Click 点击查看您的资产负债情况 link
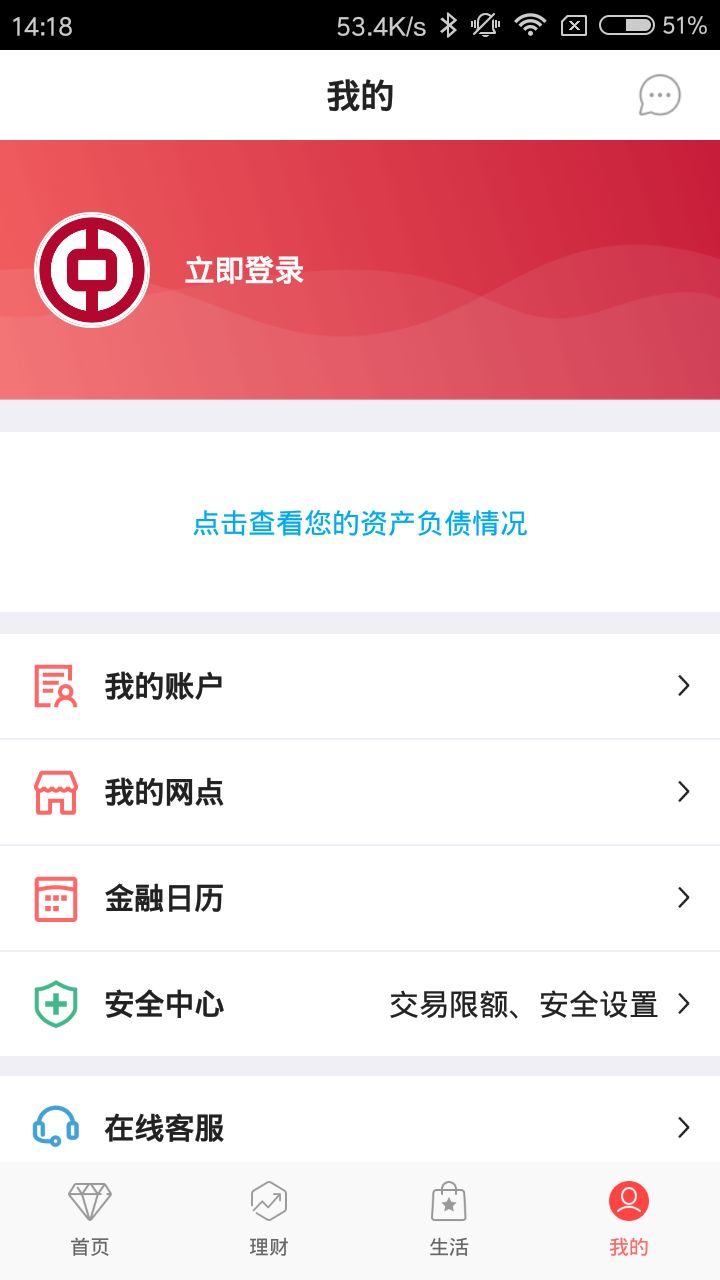This screenshot has height=1280, width=720. point(360,524)
